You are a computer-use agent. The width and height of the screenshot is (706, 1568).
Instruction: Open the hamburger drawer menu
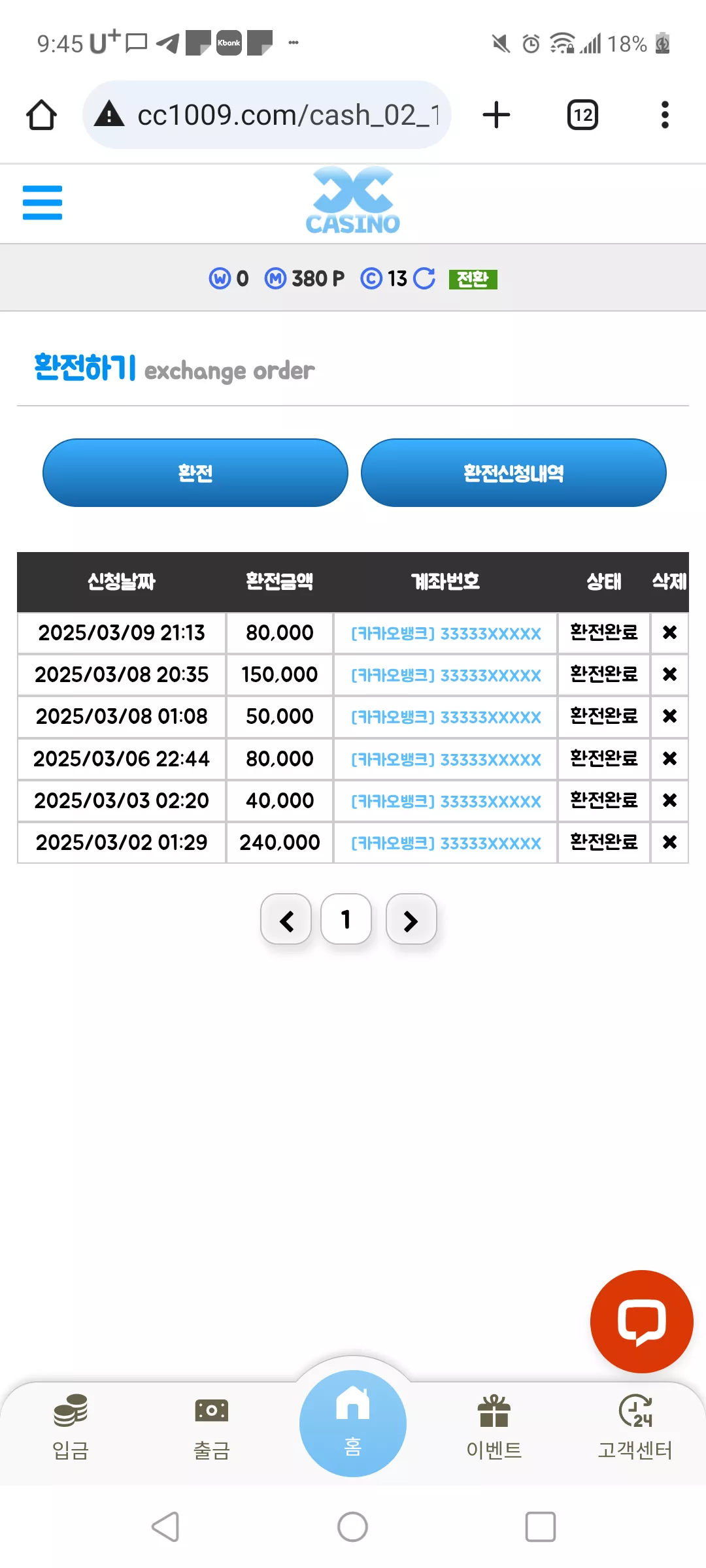42,203
